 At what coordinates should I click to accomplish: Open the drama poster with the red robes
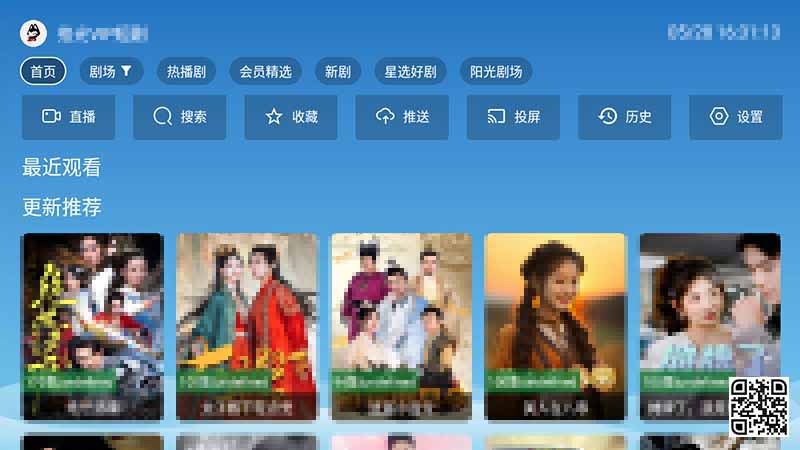click(x=247, y=325)
